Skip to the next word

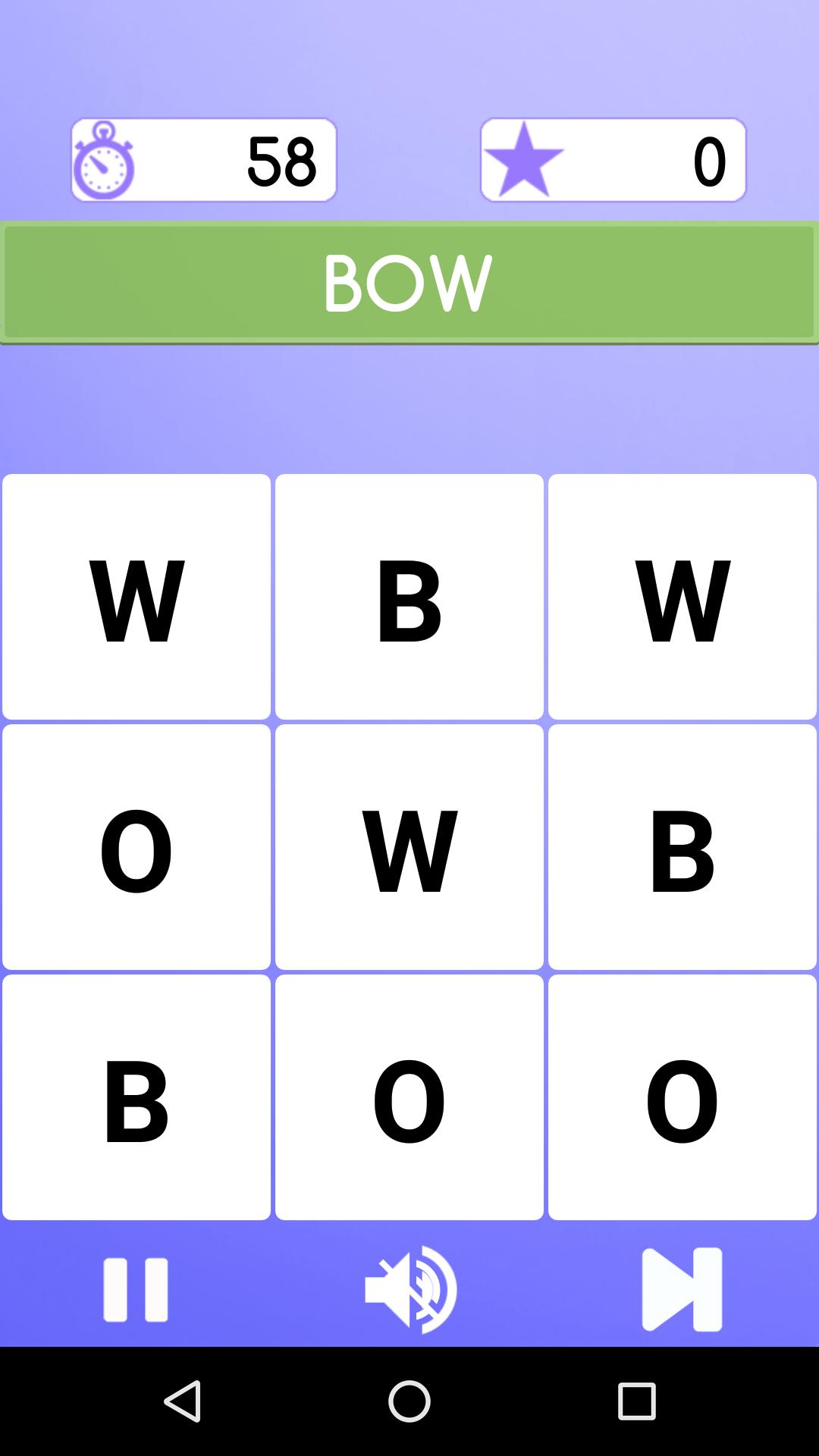click(682, 1289)
